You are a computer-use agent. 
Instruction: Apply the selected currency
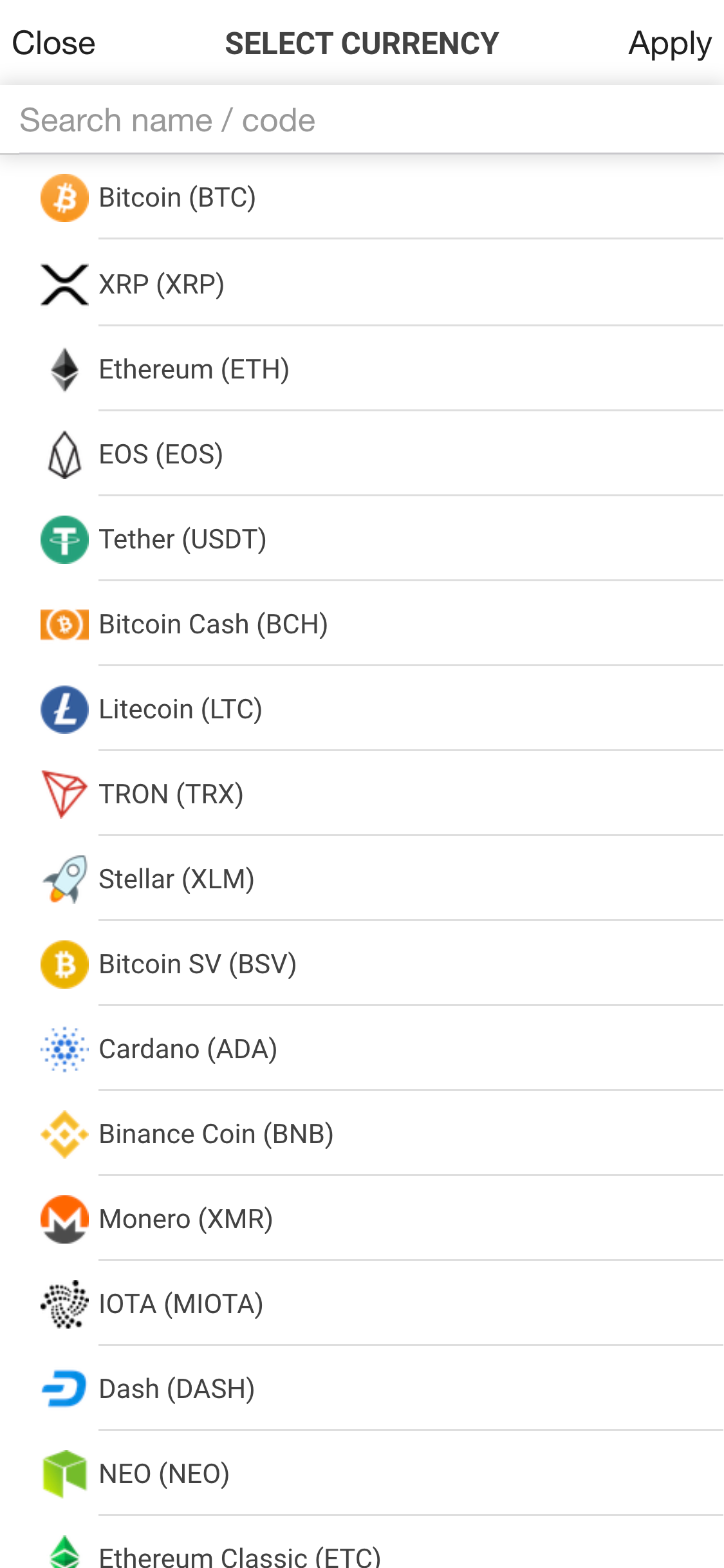point(669,44)
